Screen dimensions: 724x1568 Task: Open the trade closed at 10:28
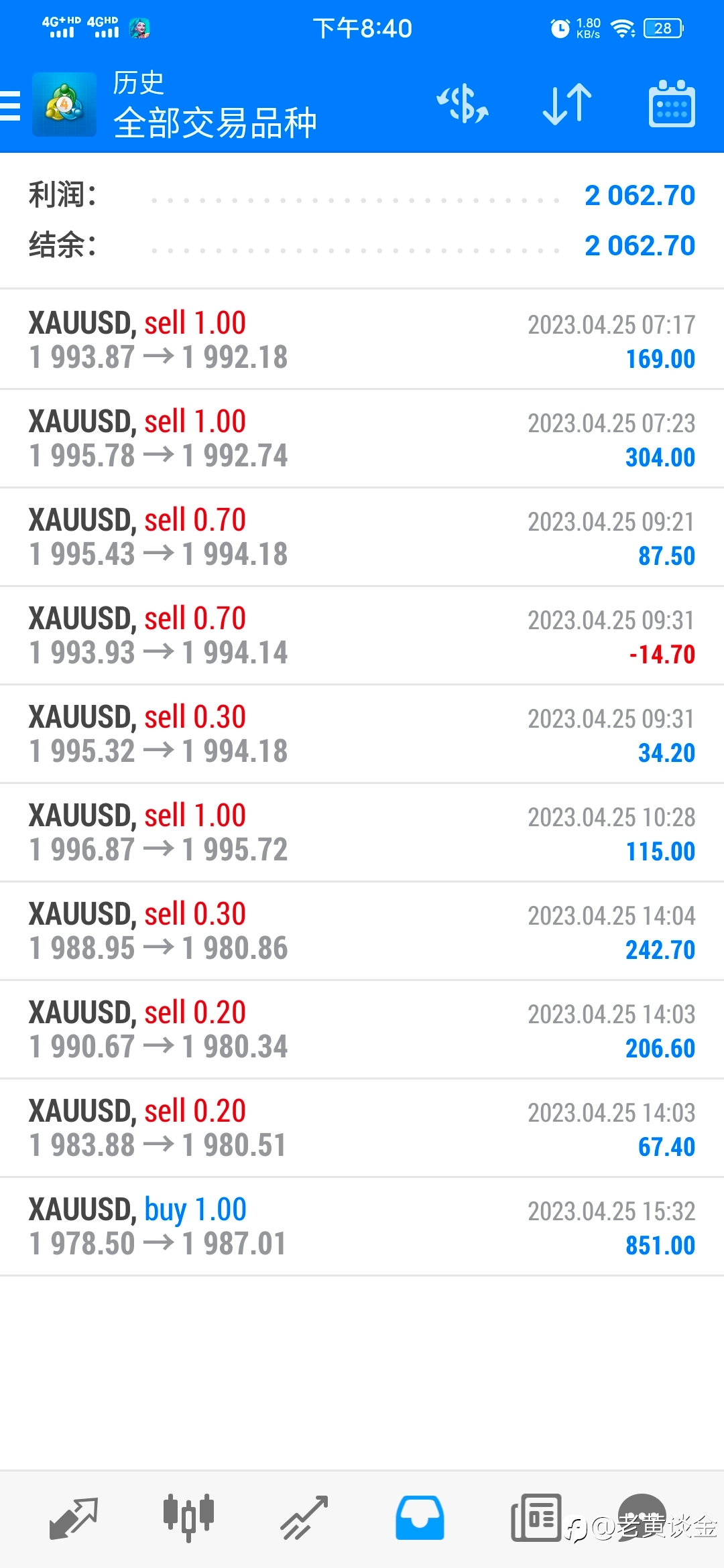(x=362, y=832)
